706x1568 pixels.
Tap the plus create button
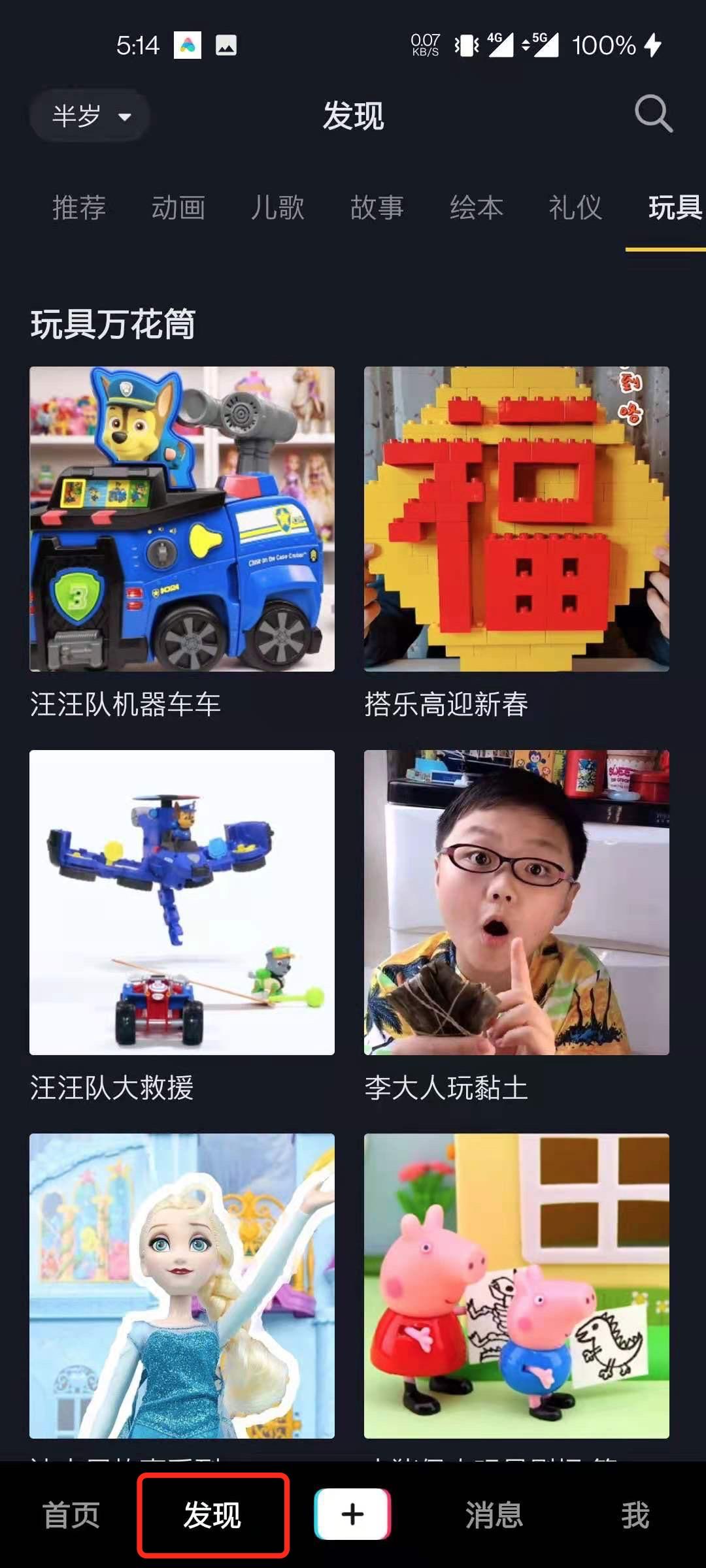tap(353, 1514)
